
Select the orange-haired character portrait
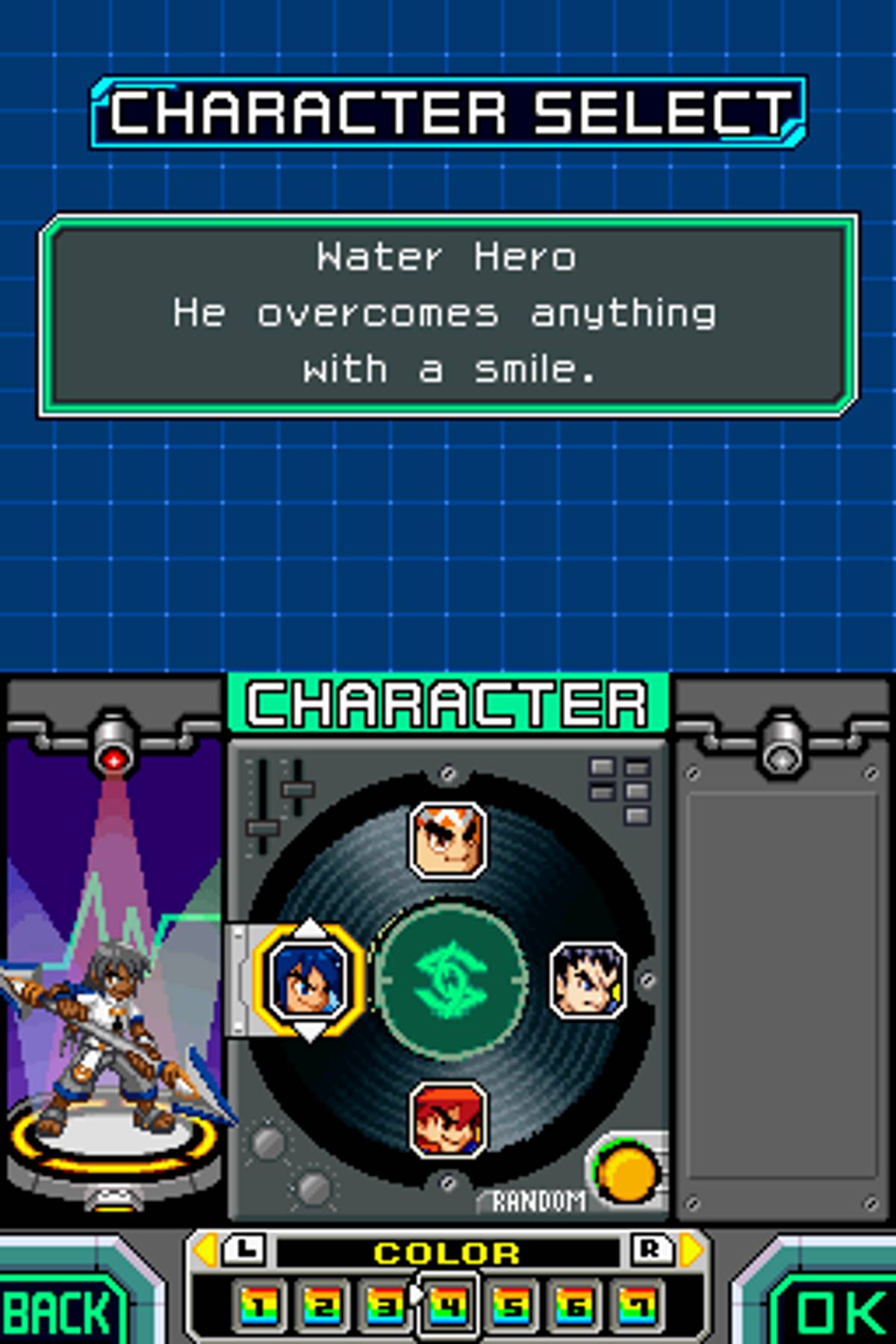(x=448, y=839)
